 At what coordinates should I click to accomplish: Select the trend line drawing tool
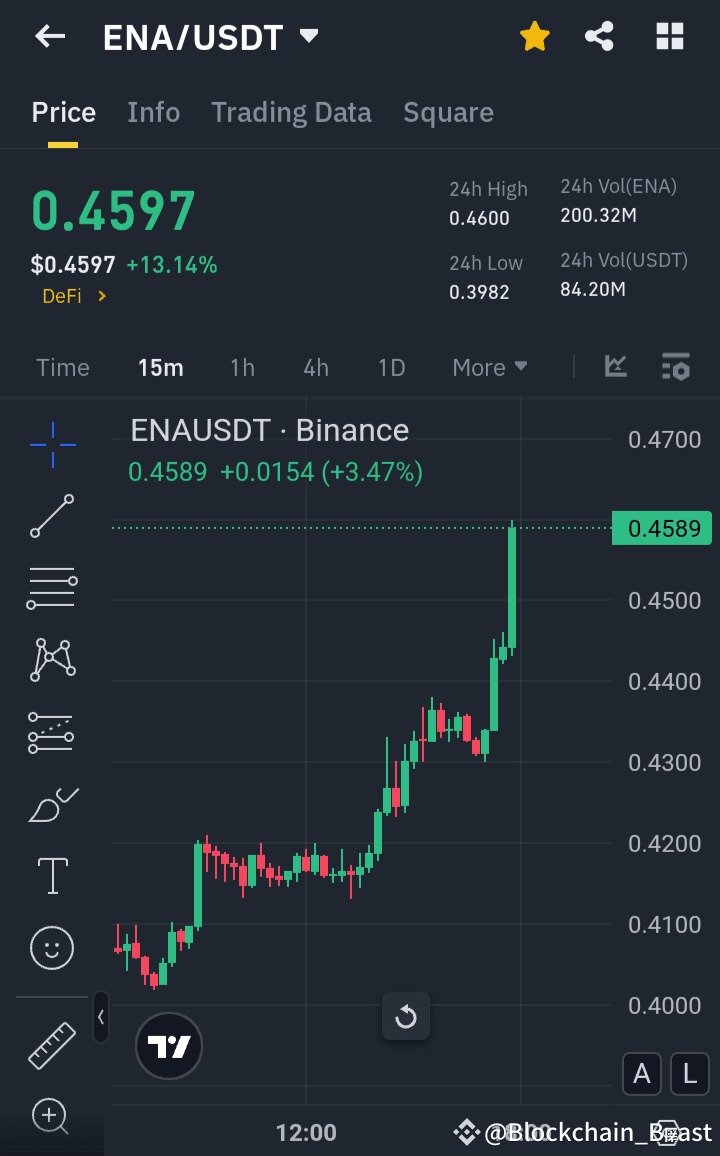(x=51, y=517)
